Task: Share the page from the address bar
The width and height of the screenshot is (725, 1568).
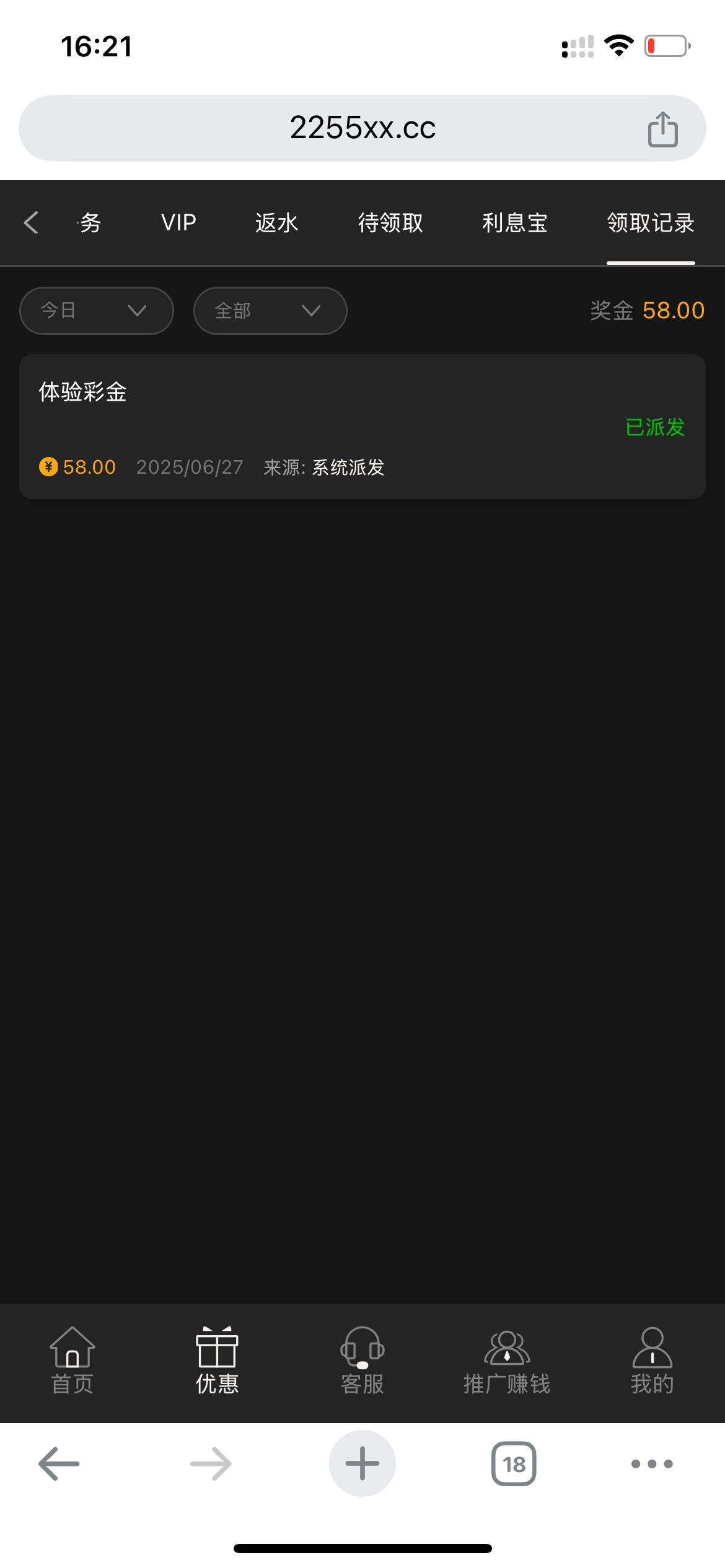Action: (662, 129)
